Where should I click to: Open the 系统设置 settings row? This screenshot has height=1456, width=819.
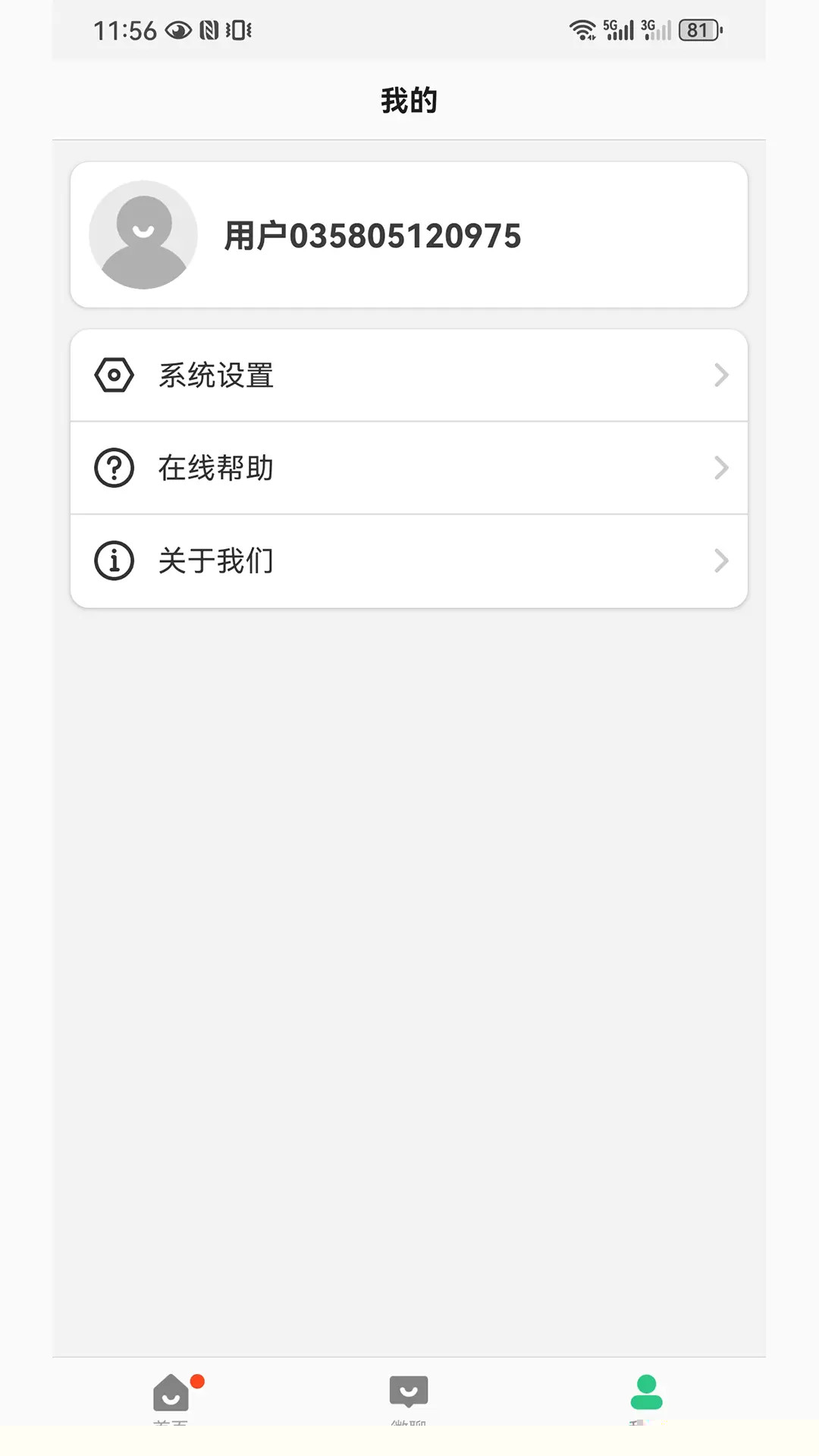409,375
